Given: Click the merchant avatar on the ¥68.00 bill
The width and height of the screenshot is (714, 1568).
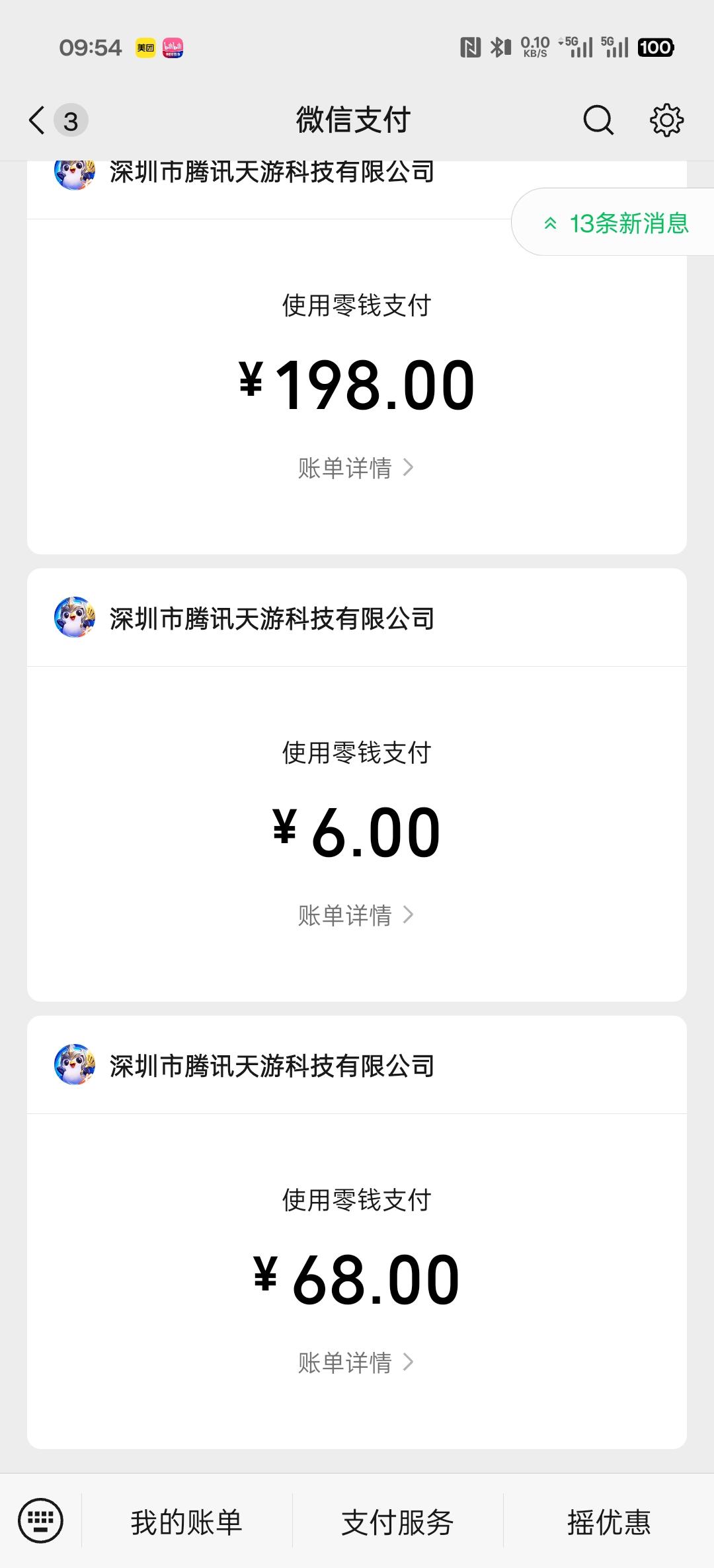Looking at the screenshot, I should (x=74, y=1064).
